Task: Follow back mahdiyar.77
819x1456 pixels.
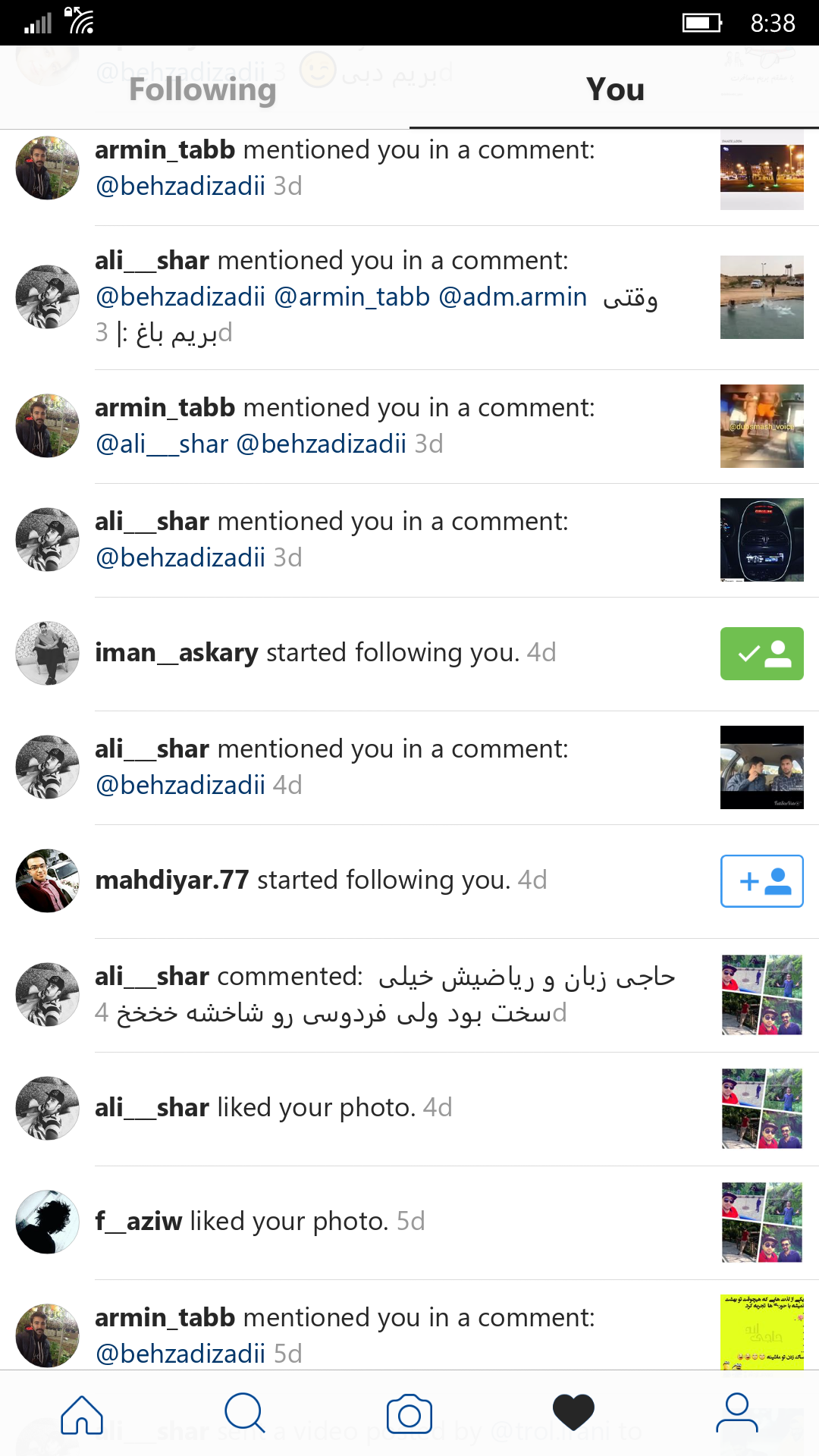Action: pos(762,881)
